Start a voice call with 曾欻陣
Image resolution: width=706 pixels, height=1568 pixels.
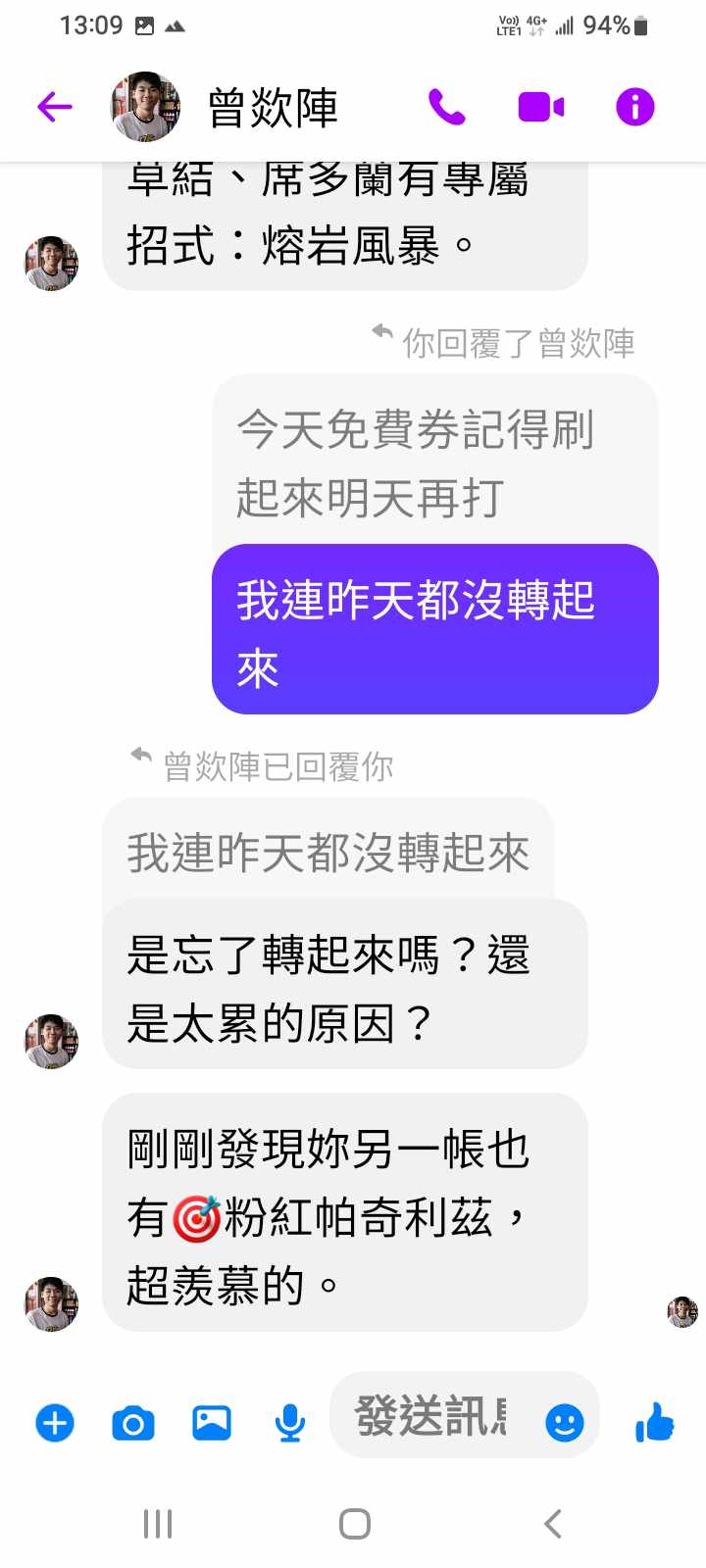click(447, 107)
